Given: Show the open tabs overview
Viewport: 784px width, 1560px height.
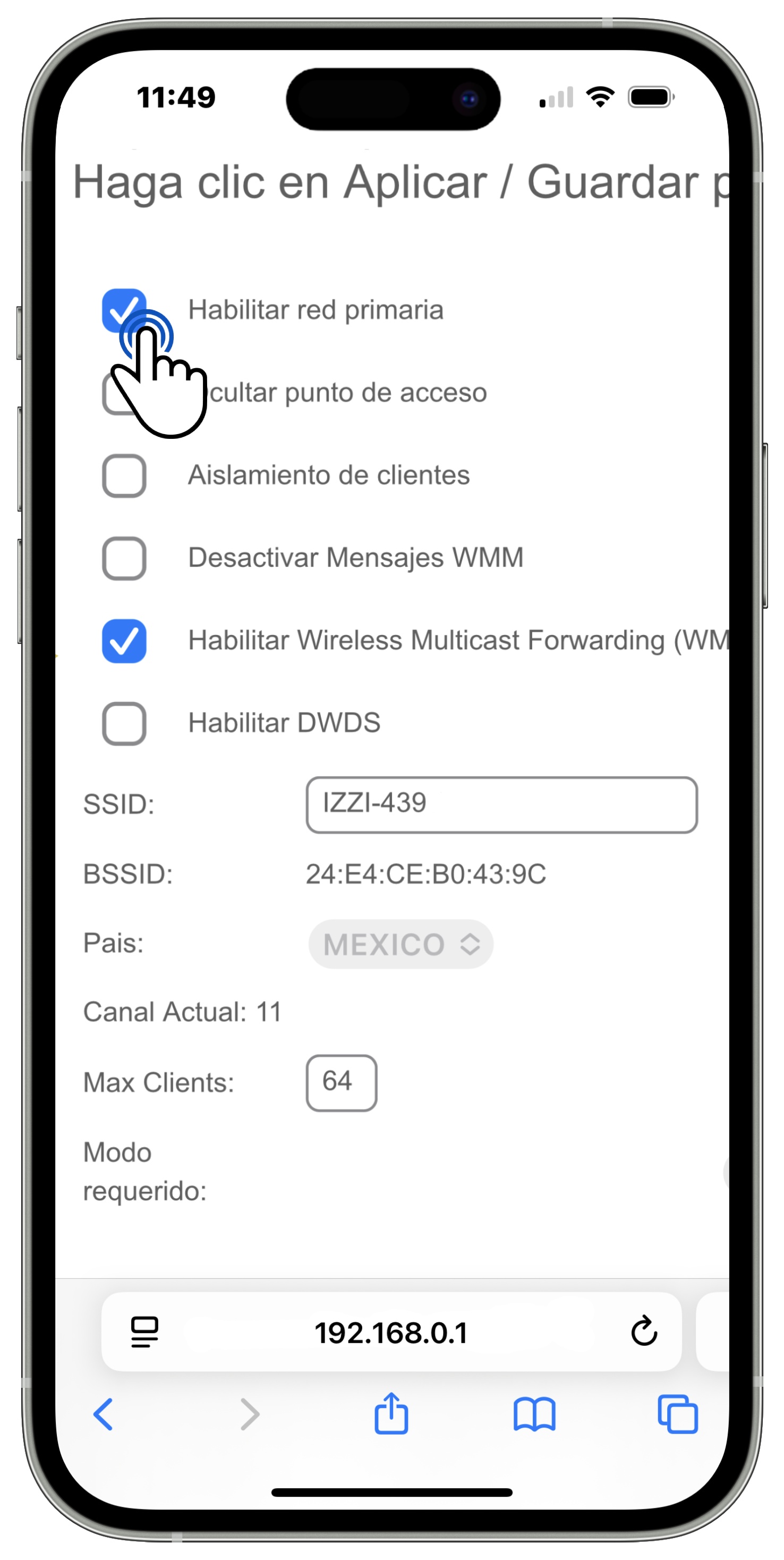Looking at the screenshot, I should [x=677, y=1414].
